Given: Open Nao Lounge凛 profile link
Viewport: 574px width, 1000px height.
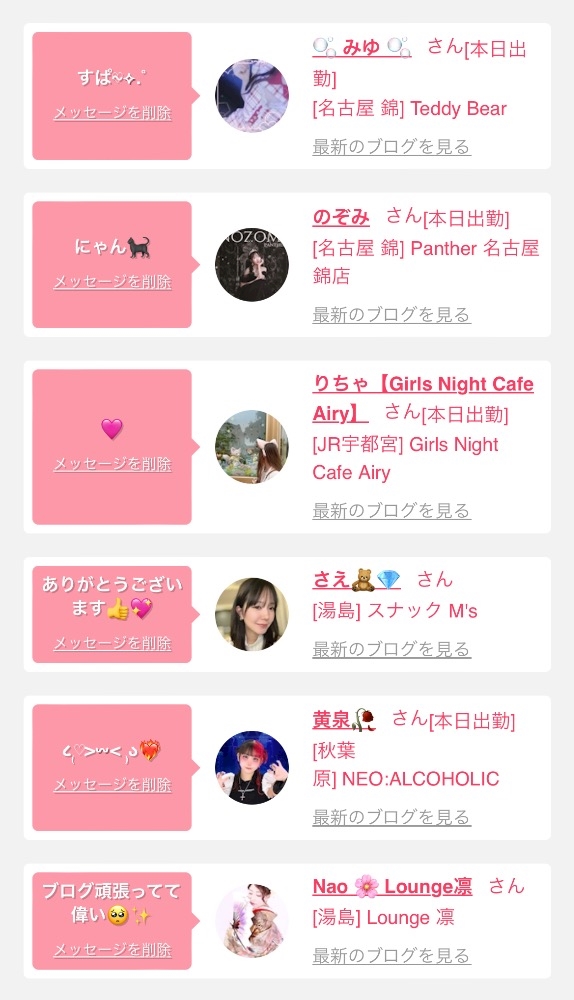Looking at the screenshot, I should coord(392,886).
